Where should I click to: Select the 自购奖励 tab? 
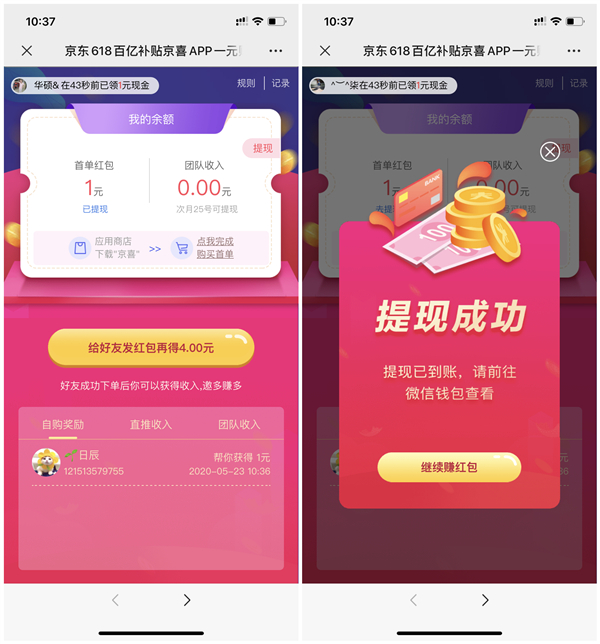click(x=62, y=424)
